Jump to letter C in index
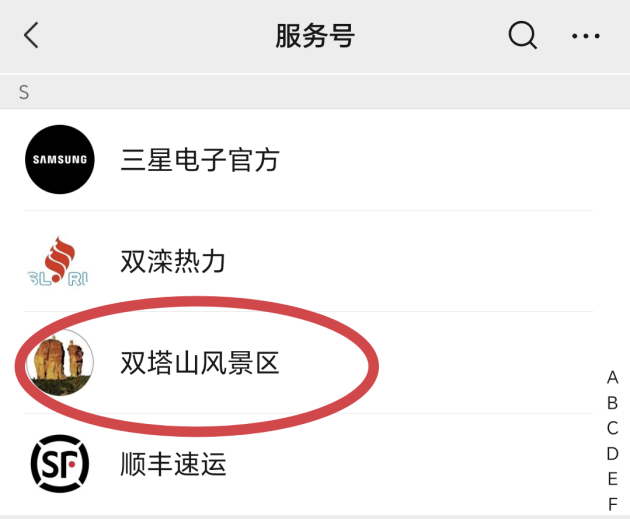Screen dimensions: 630x519 click(x=612, y=428)
